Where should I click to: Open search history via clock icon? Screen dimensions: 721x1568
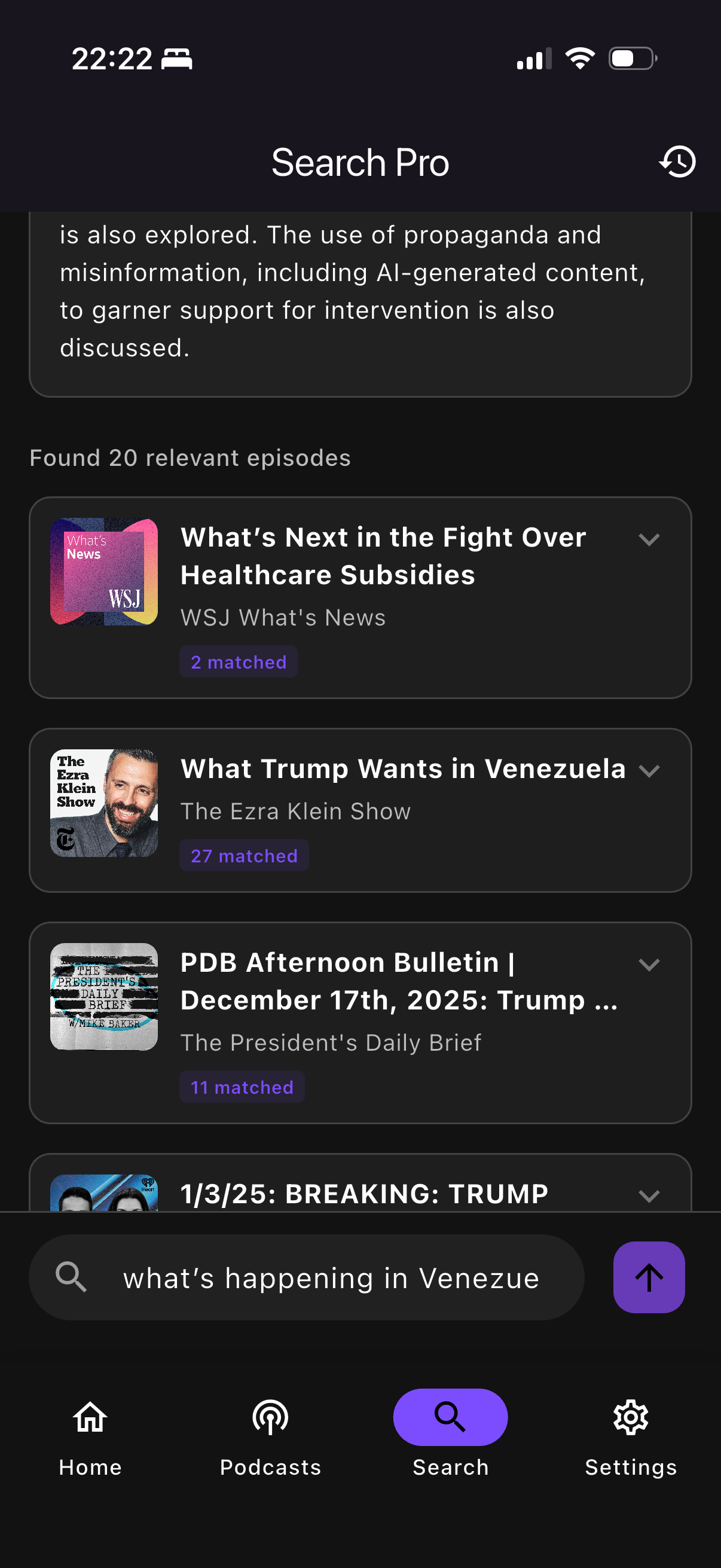(676, 162)
